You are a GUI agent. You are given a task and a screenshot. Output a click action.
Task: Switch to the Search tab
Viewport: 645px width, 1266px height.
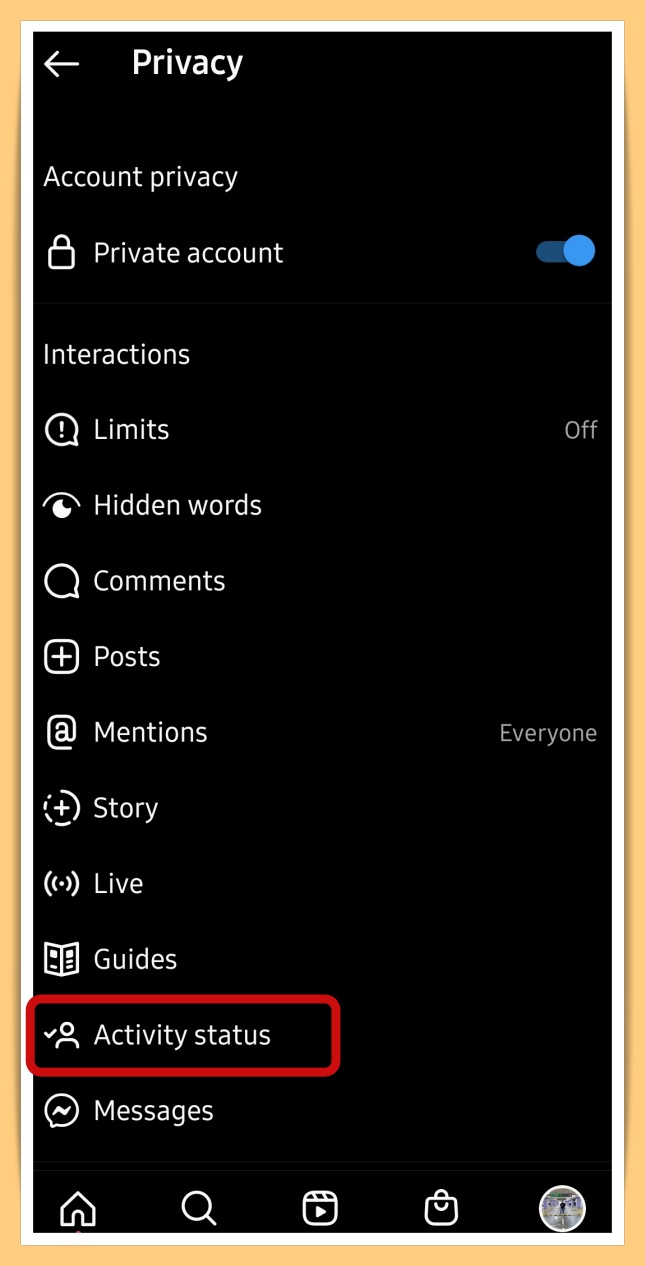coord(199,1208)
